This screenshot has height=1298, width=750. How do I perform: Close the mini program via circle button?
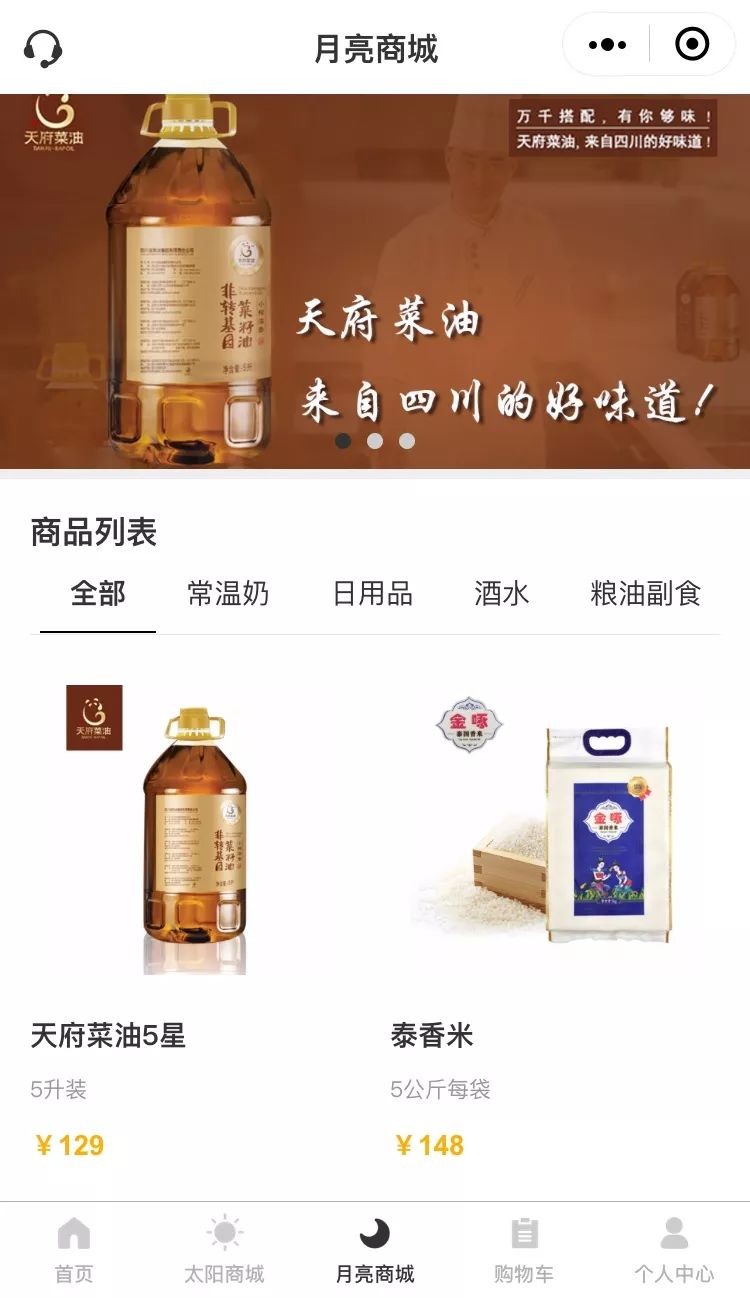coord(692,45)
